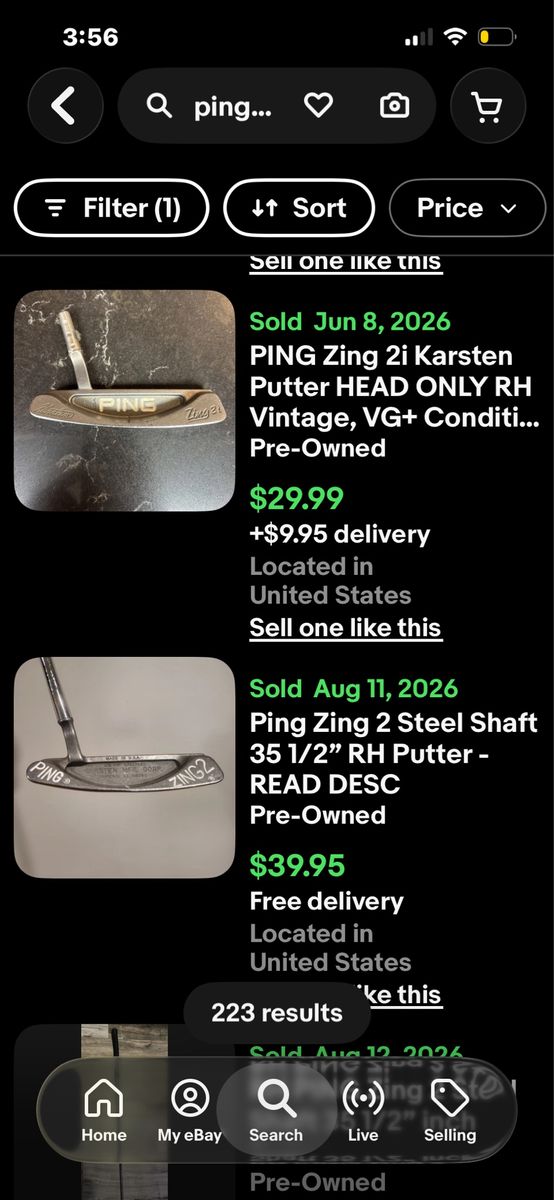Viewport: 554px width, 1200px height.
Task: Open the shopping cart
Action: [487, 106]
